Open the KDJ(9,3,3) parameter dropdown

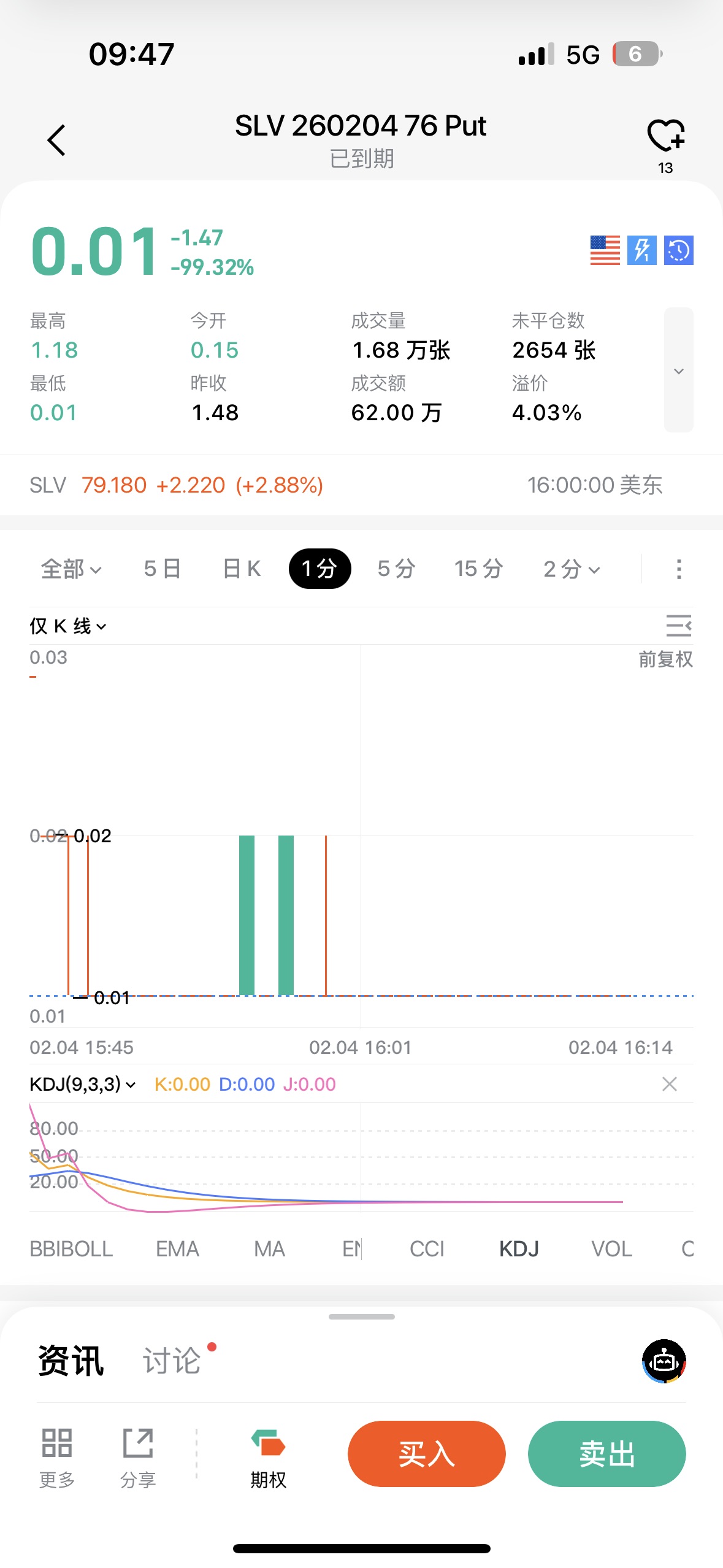83,1084
